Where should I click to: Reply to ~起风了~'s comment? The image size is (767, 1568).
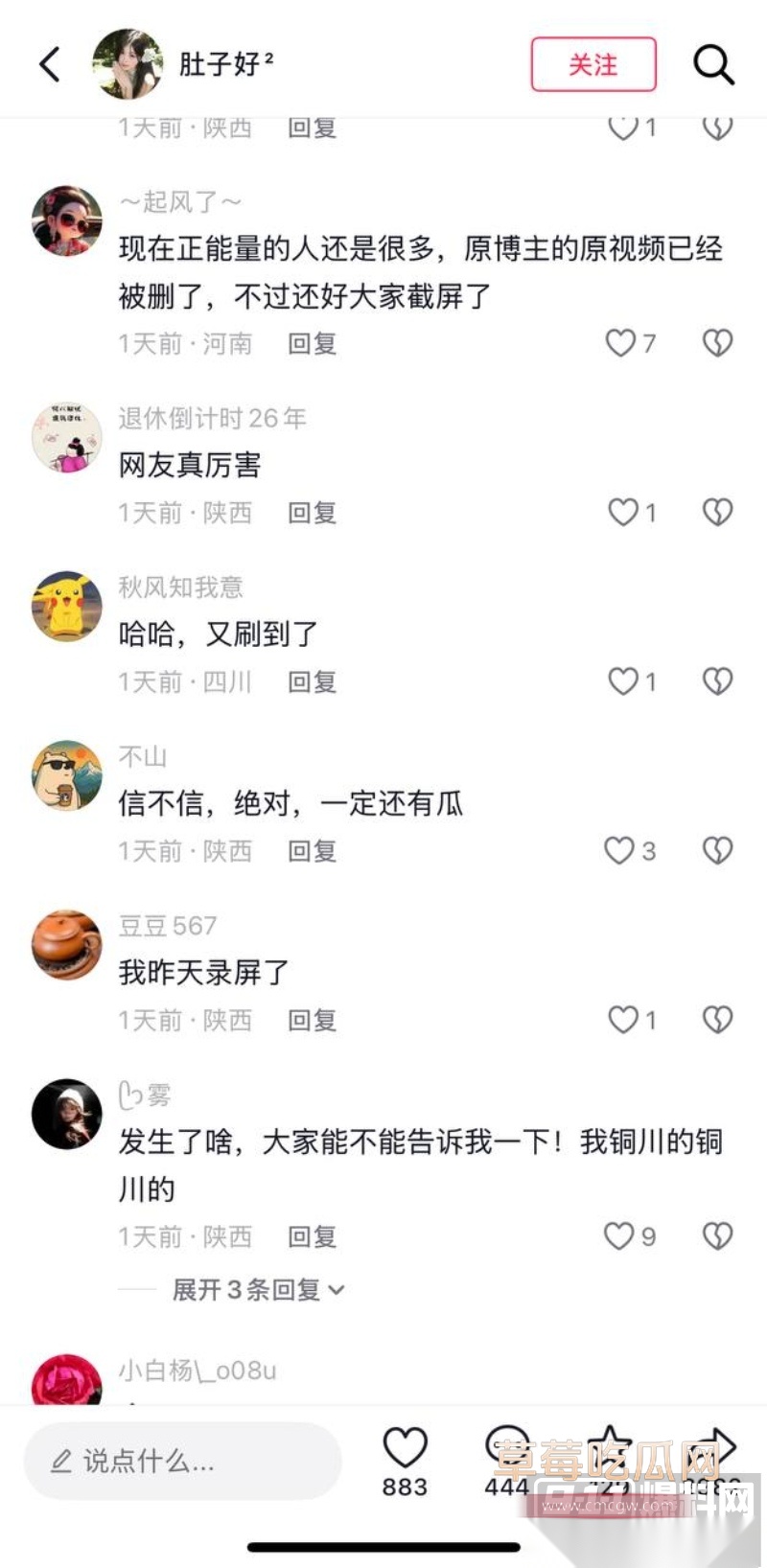coord(311,342)
